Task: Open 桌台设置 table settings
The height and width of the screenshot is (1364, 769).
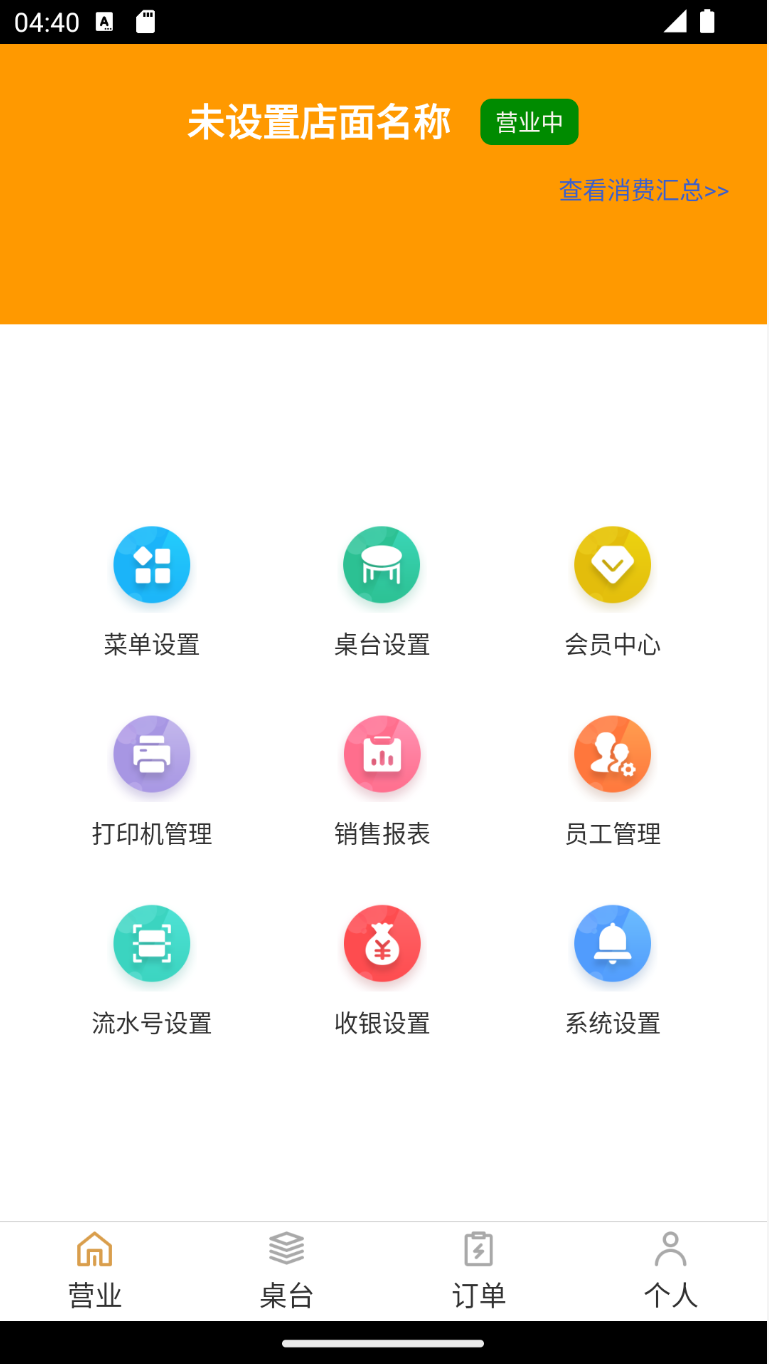Action: (382, 564)
